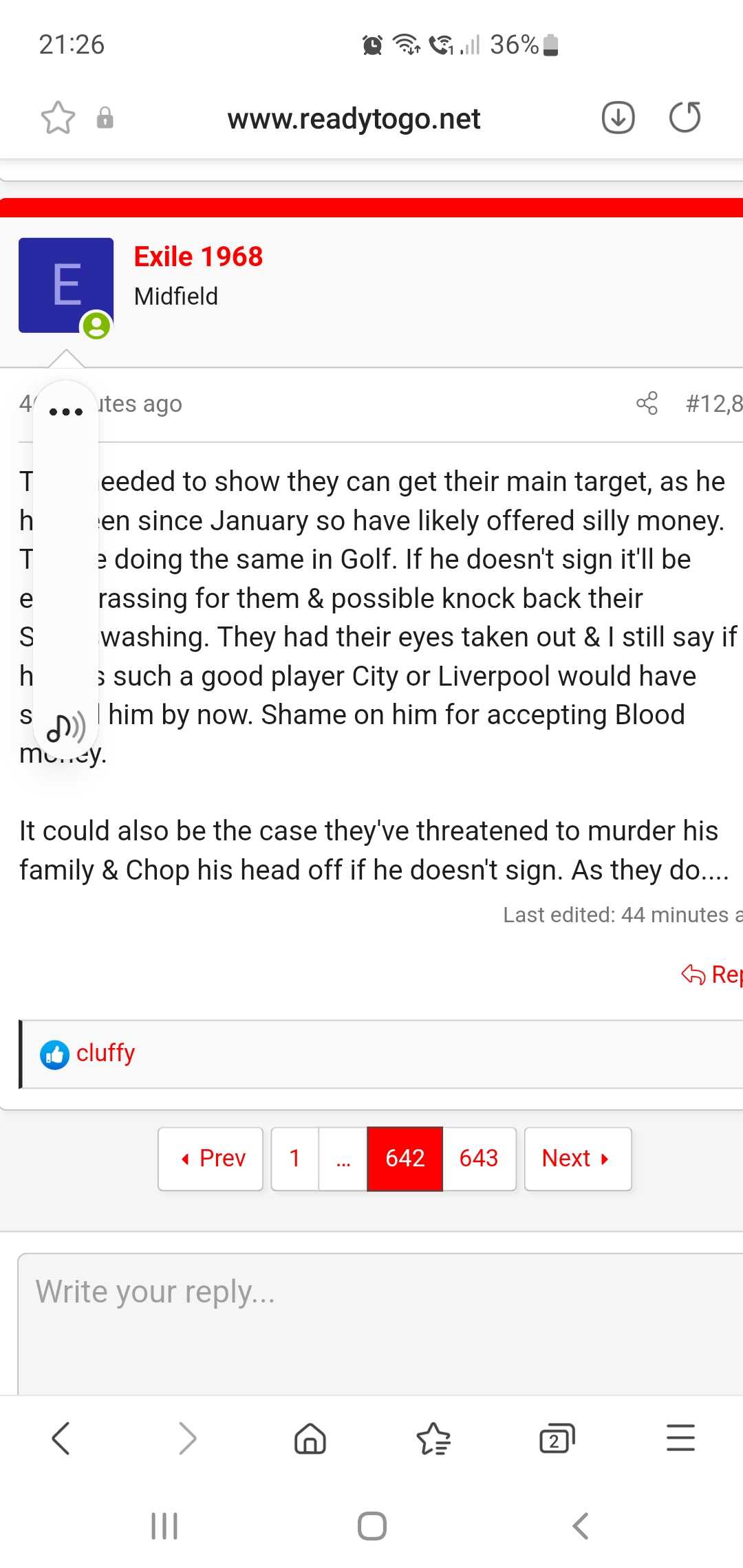The height and width of the screenshot is (1568, 743).
Task: Go to the browser home page
Action: point(310,1438)
